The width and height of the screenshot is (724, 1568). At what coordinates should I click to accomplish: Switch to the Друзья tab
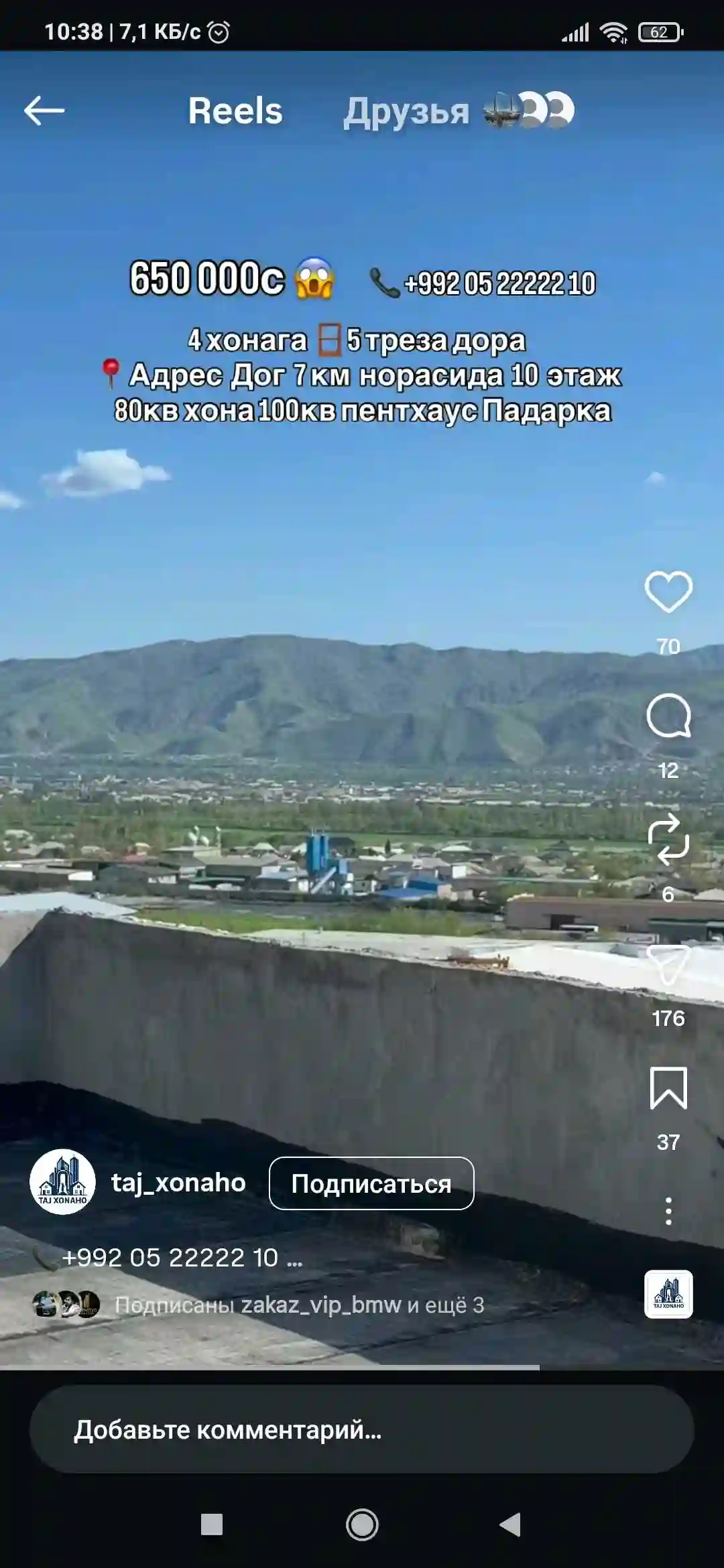406,111
